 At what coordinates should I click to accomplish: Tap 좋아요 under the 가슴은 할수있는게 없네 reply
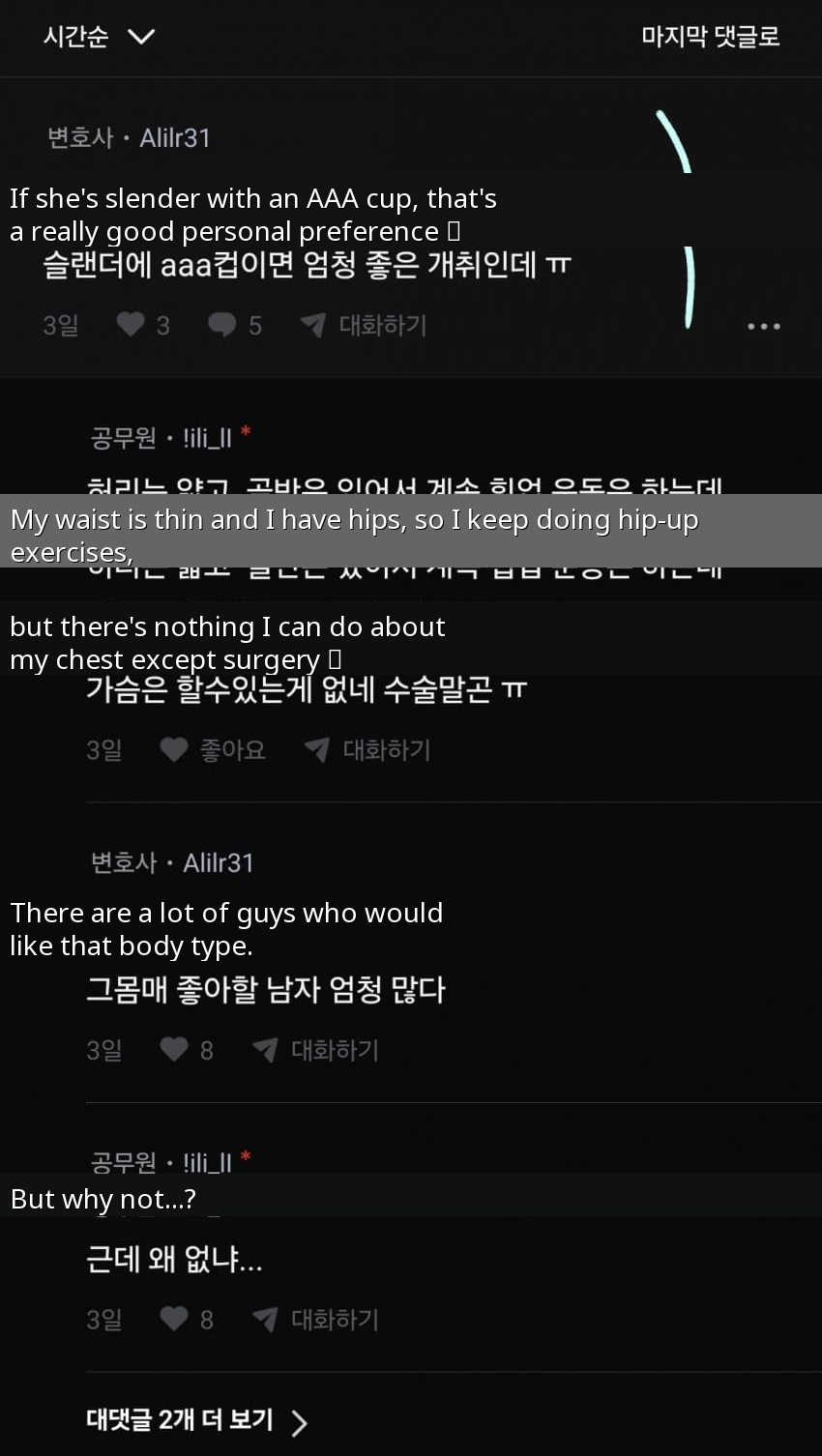point(213,749)
